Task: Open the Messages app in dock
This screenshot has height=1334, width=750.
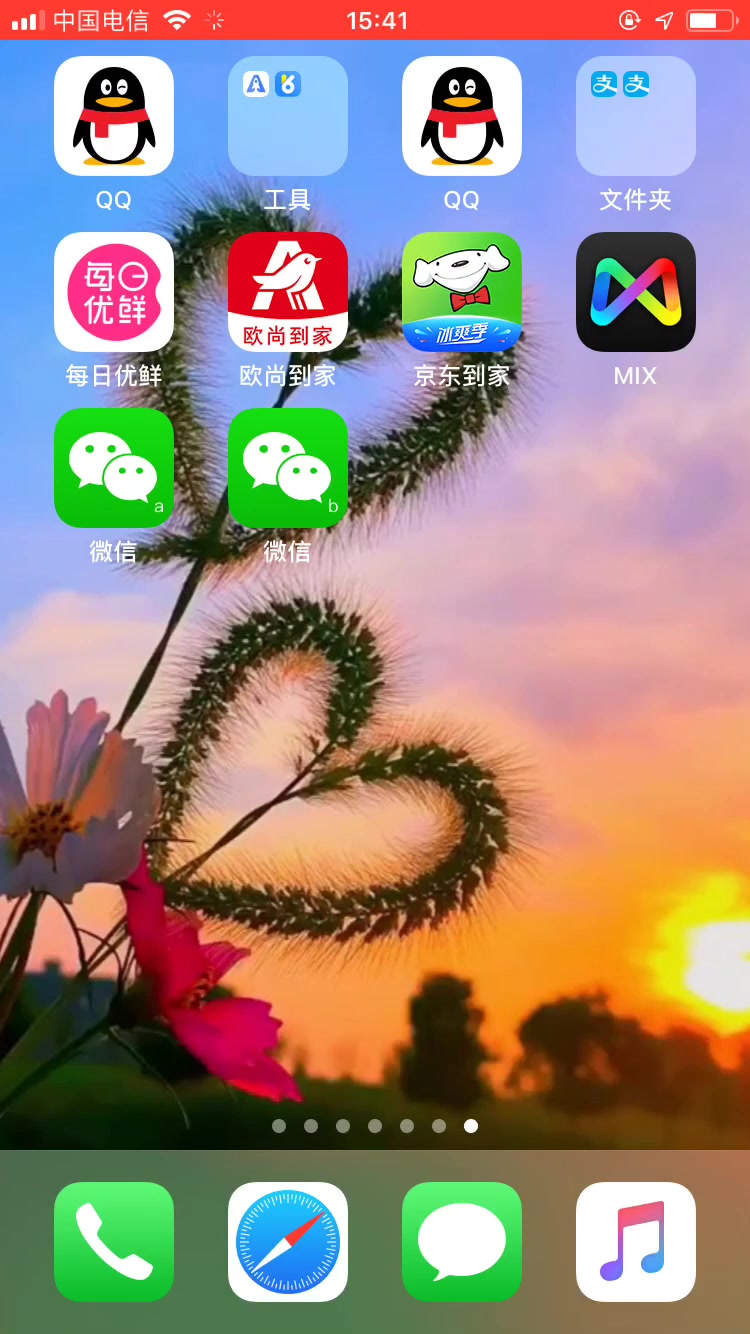Action: 462,1242
